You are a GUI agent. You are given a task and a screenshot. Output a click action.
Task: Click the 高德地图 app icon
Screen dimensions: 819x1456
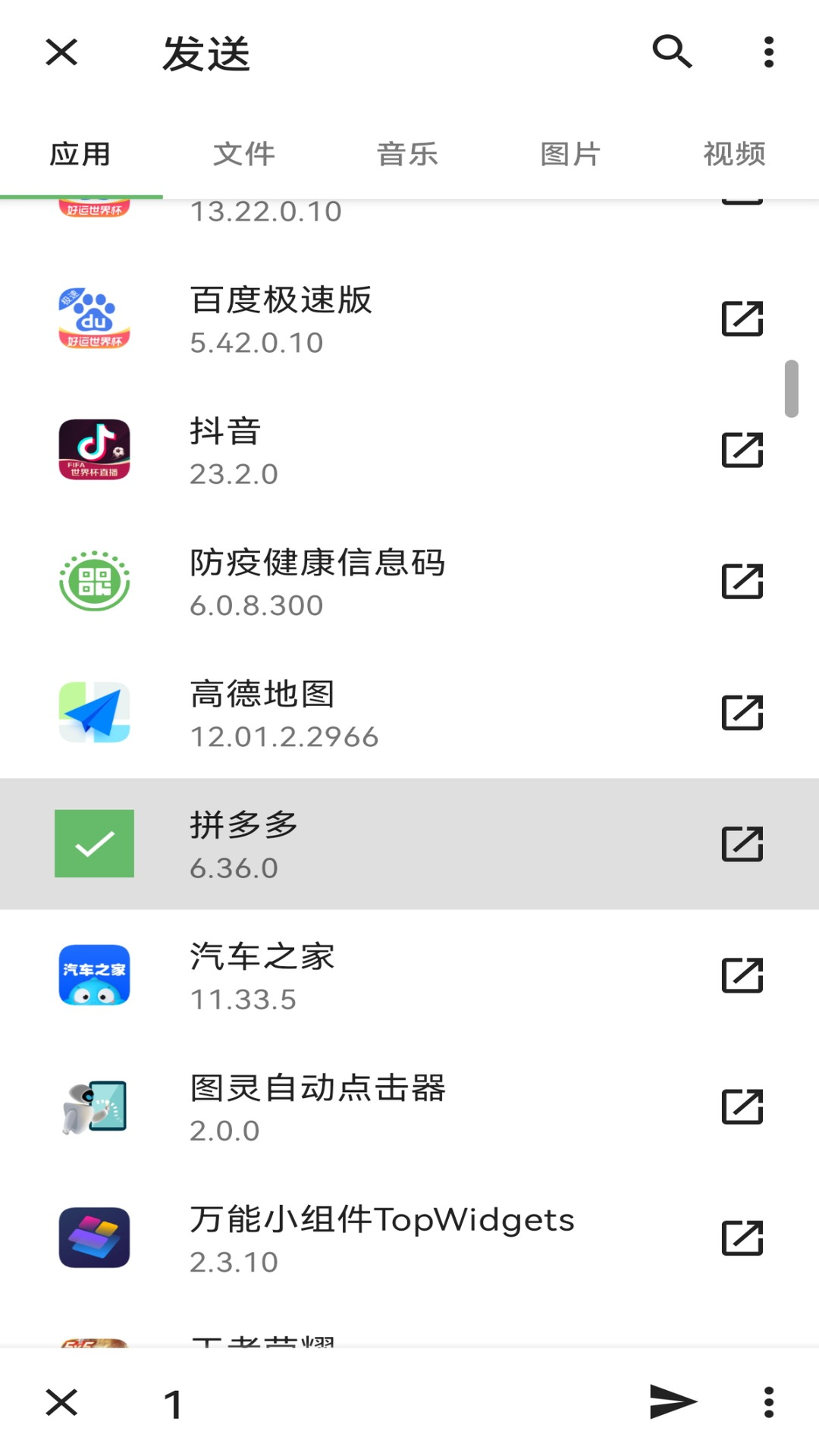click(x=93, y=711)
